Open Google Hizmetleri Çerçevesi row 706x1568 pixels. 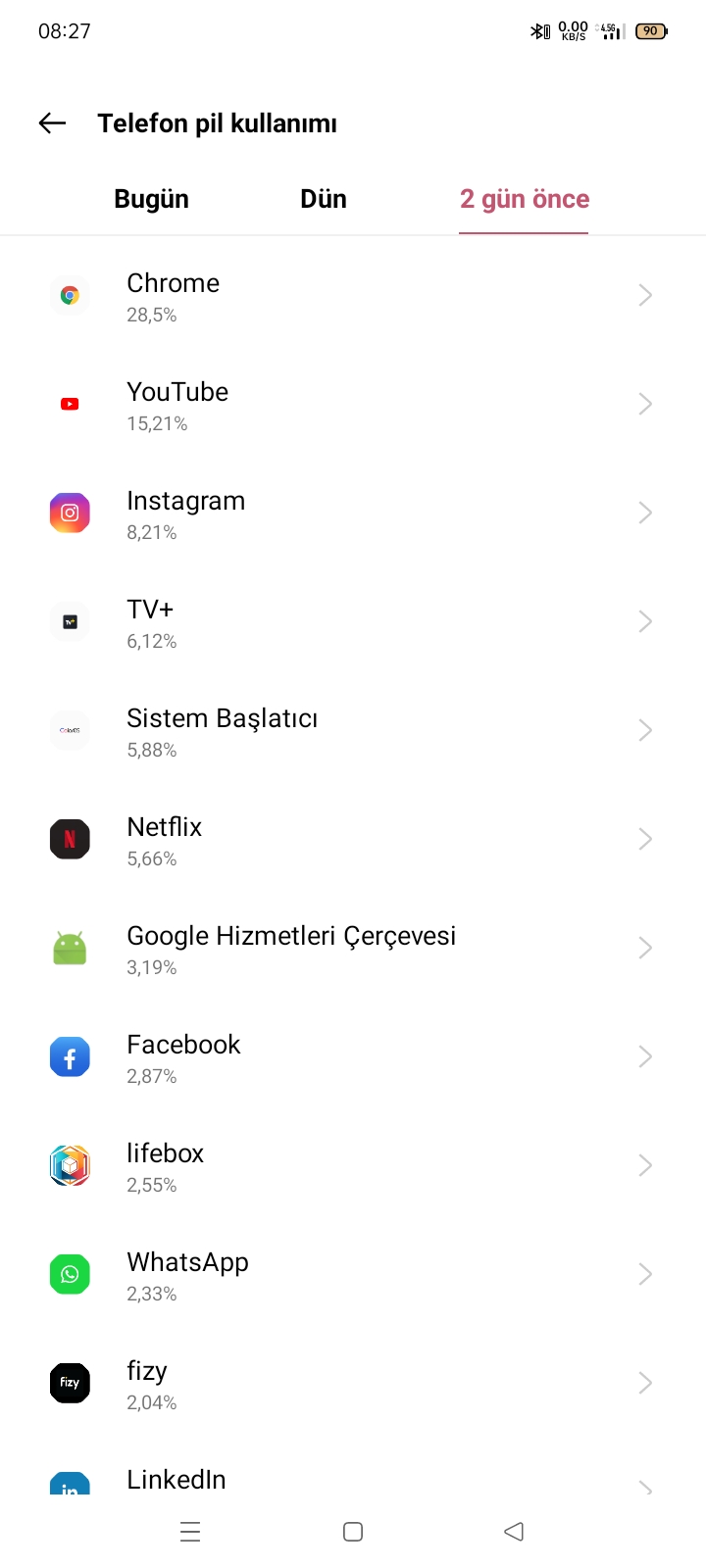(x=353, y=949)
